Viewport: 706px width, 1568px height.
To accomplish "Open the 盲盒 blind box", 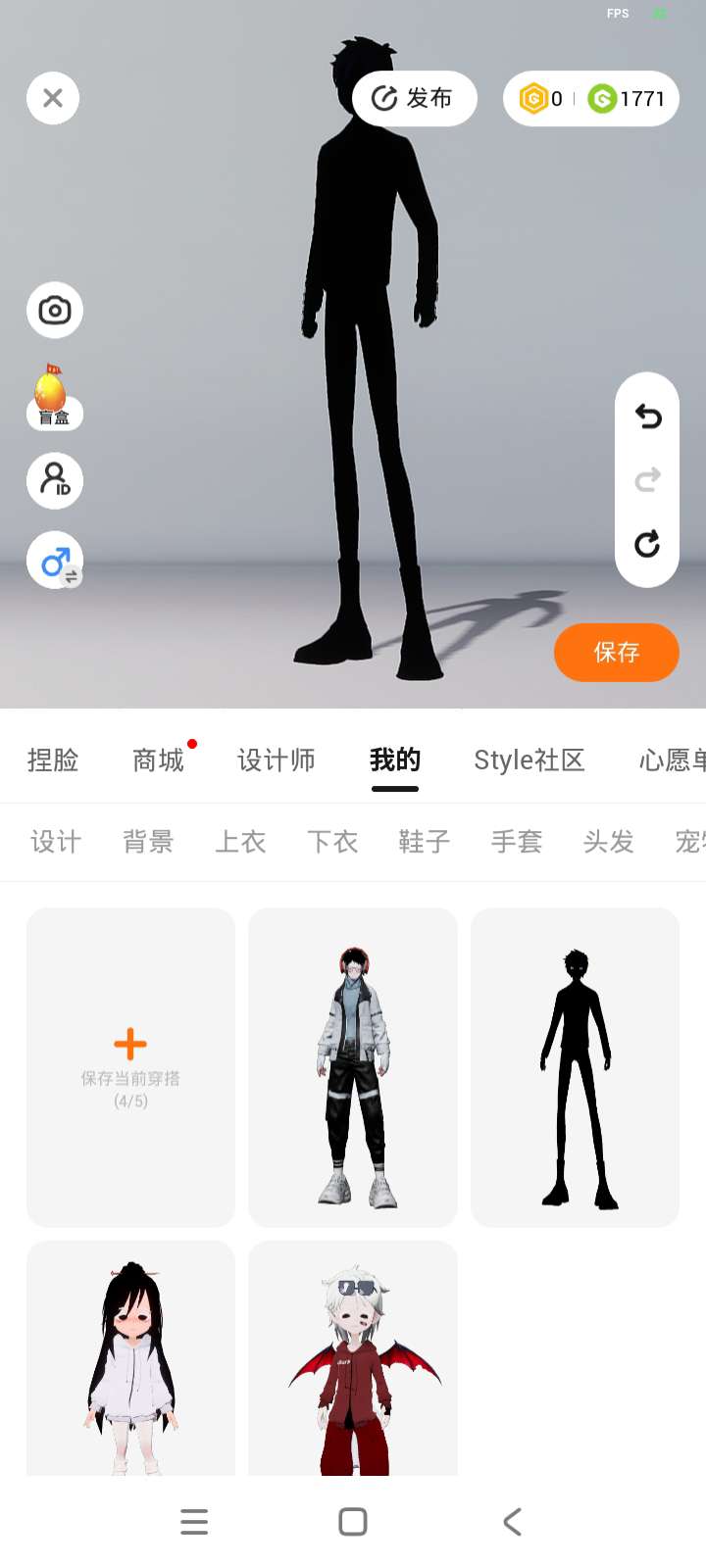I will pyautogui.click(x=53, y=397).
